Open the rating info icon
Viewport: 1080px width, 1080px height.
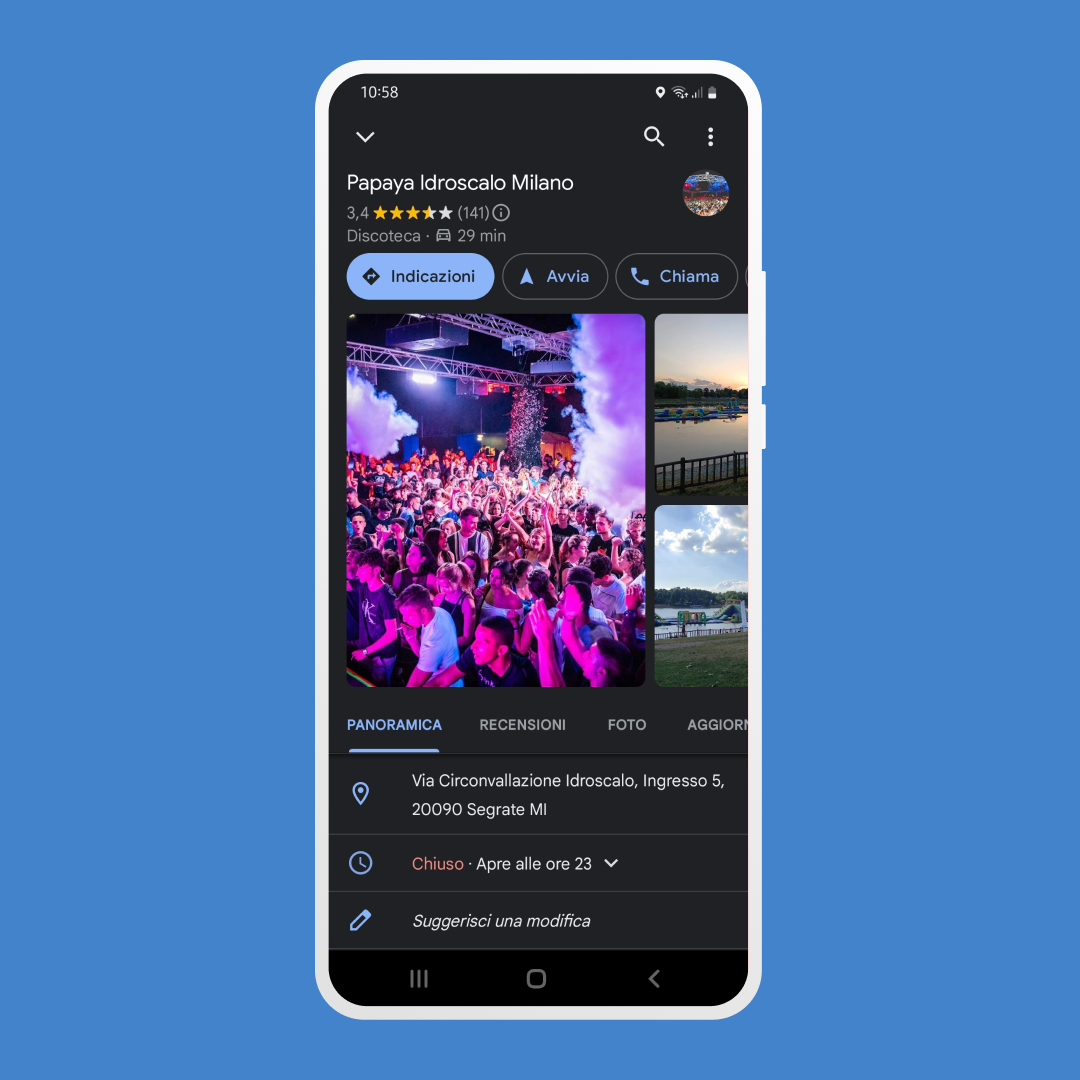pyautogui.click(x=501, y=213)
